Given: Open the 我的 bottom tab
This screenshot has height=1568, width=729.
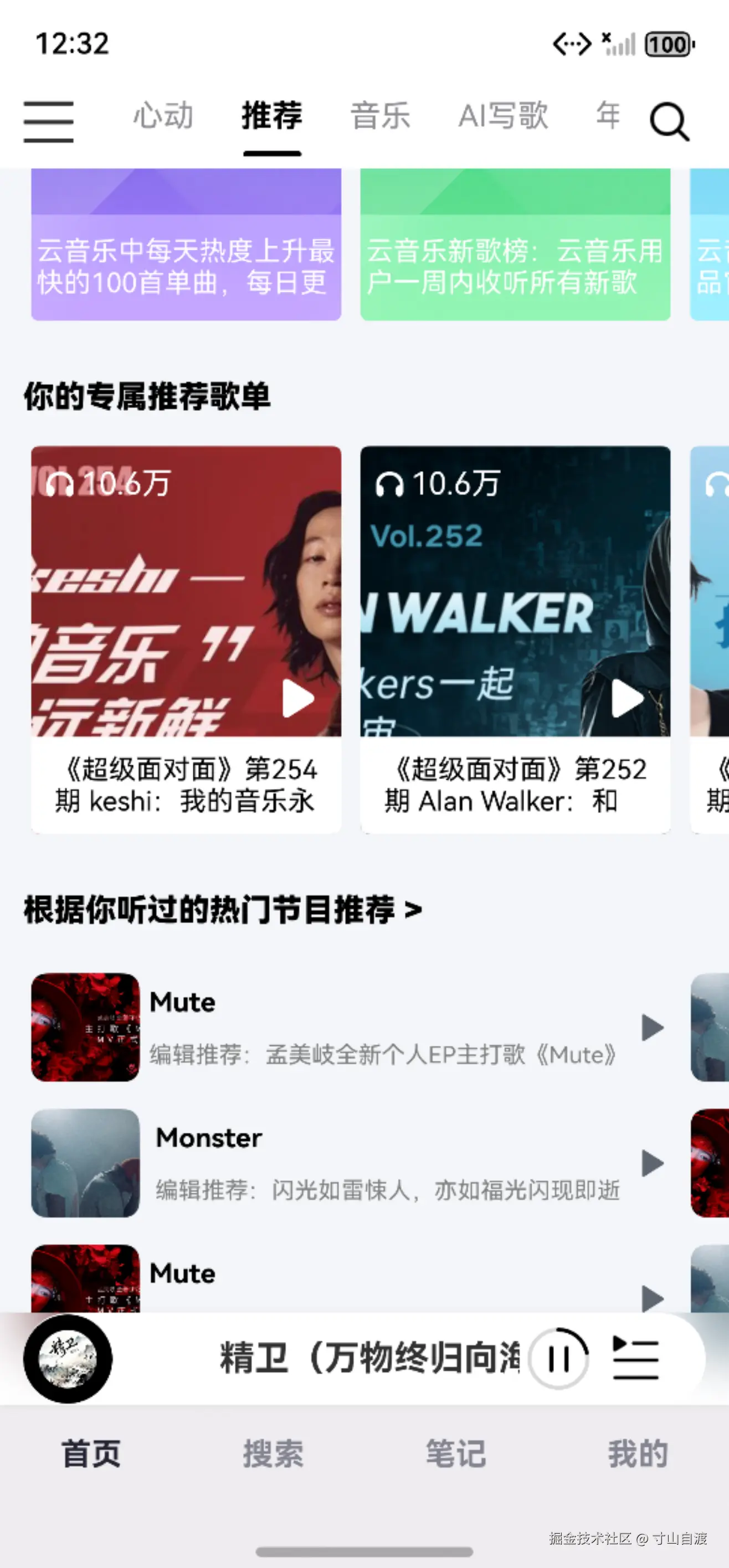Looking at the screenshot, I should tap(638, 1453).
